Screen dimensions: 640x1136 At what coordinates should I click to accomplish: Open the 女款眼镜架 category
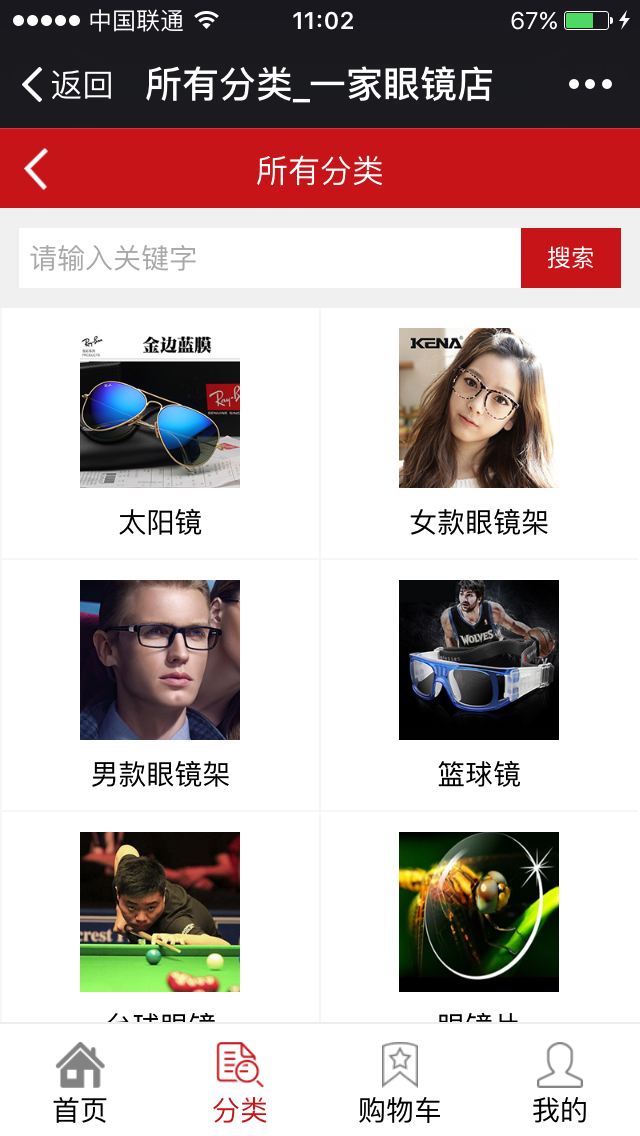coord(479,432)
